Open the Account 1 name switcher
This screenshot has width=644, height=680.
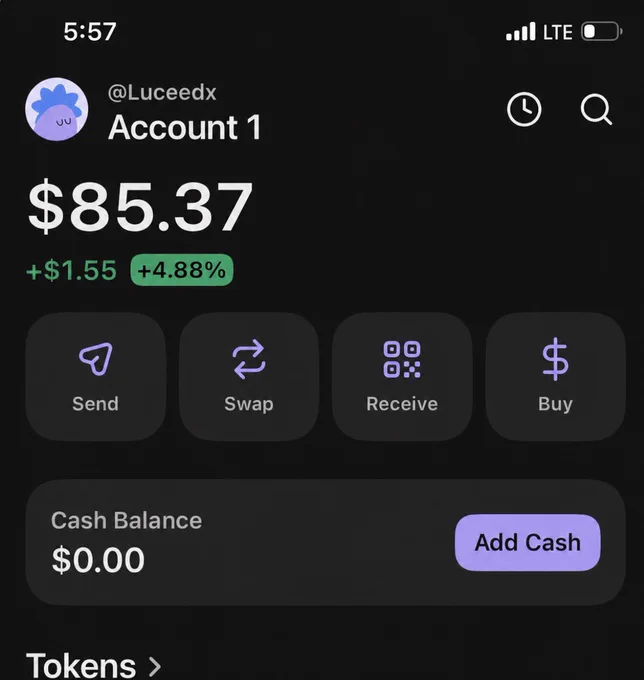185,128
